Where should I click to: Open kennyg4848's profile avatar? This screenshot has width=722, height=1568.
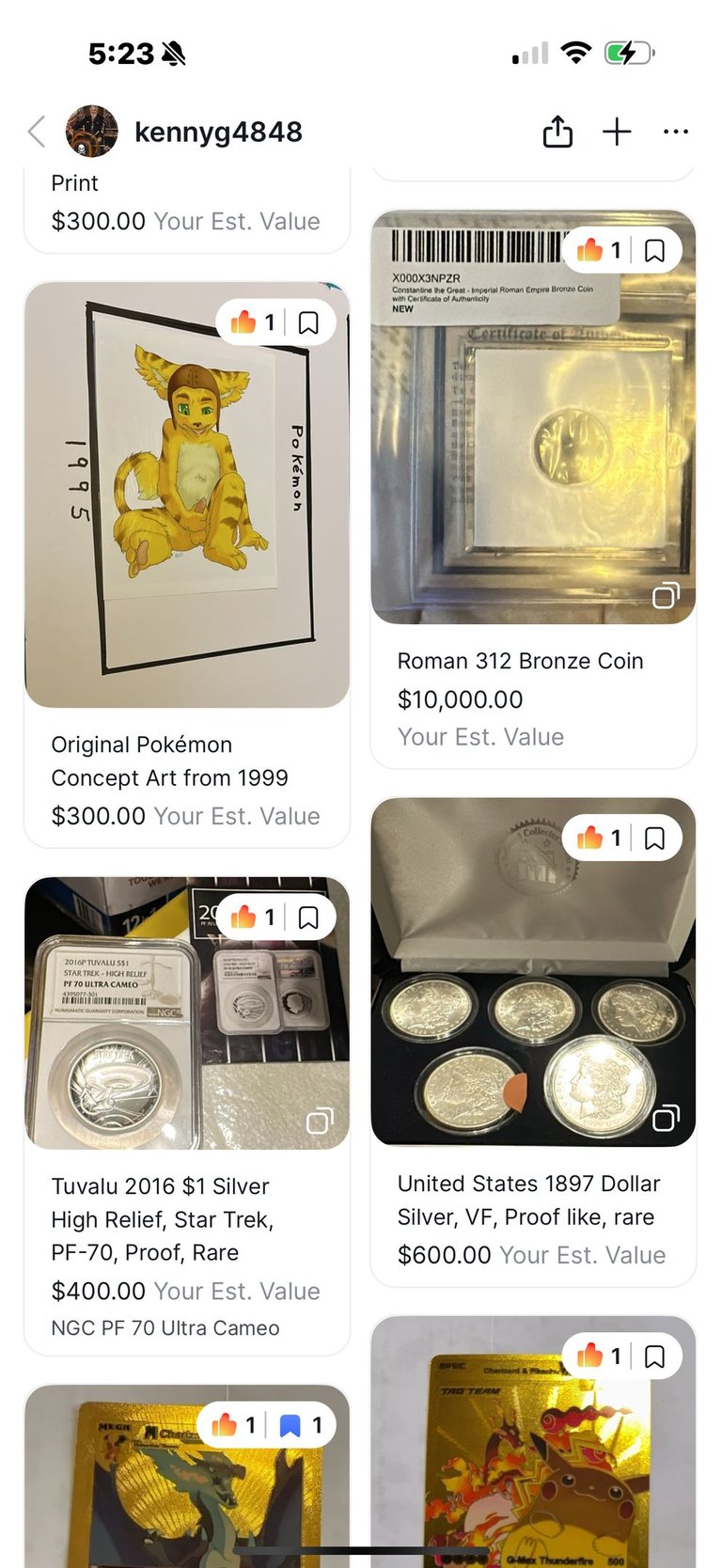click(x=91, y=132)
